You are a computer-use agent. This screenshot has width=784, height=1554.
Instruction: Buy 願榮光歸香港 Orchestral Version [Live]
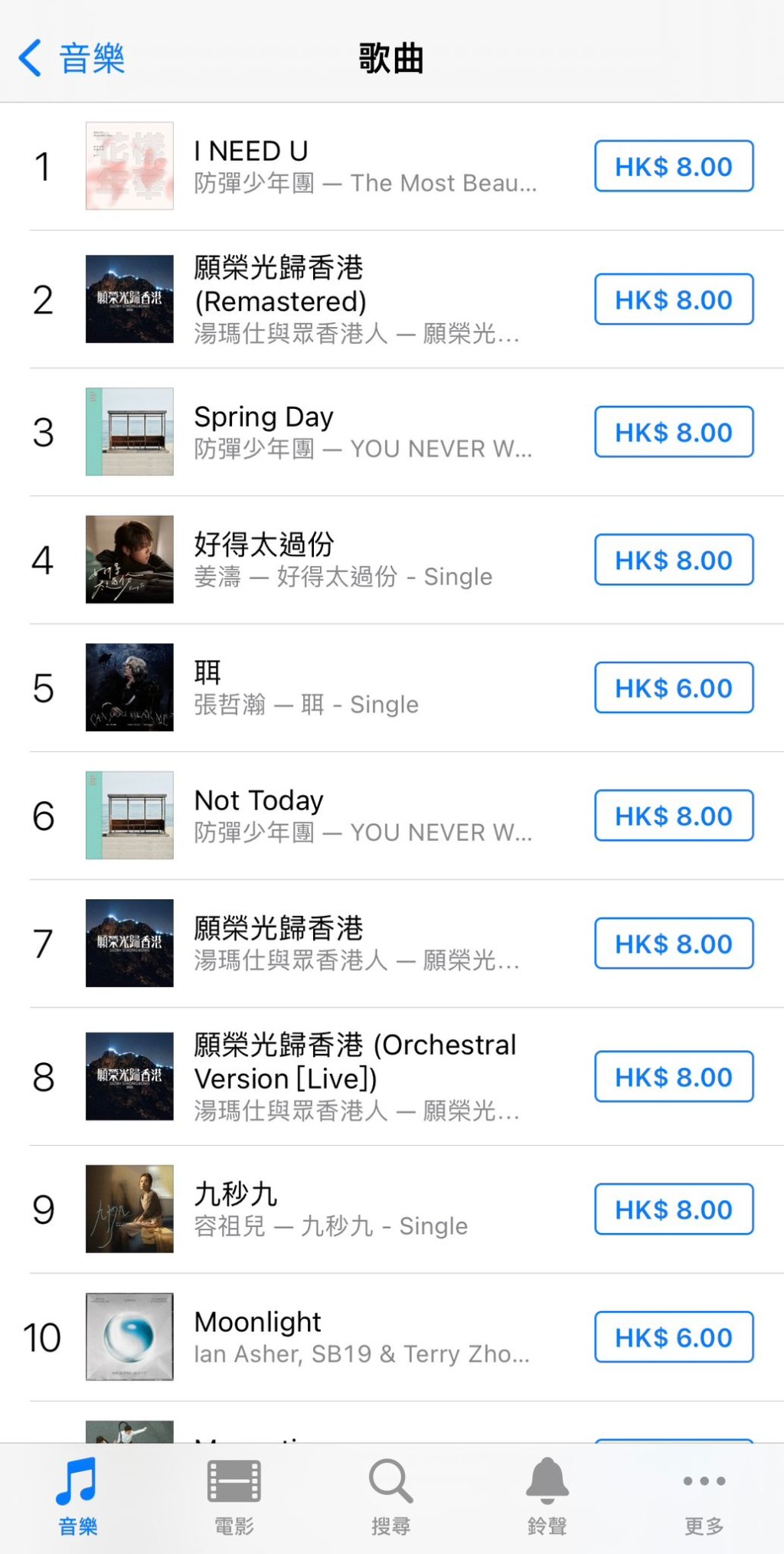pos(673,1077)
